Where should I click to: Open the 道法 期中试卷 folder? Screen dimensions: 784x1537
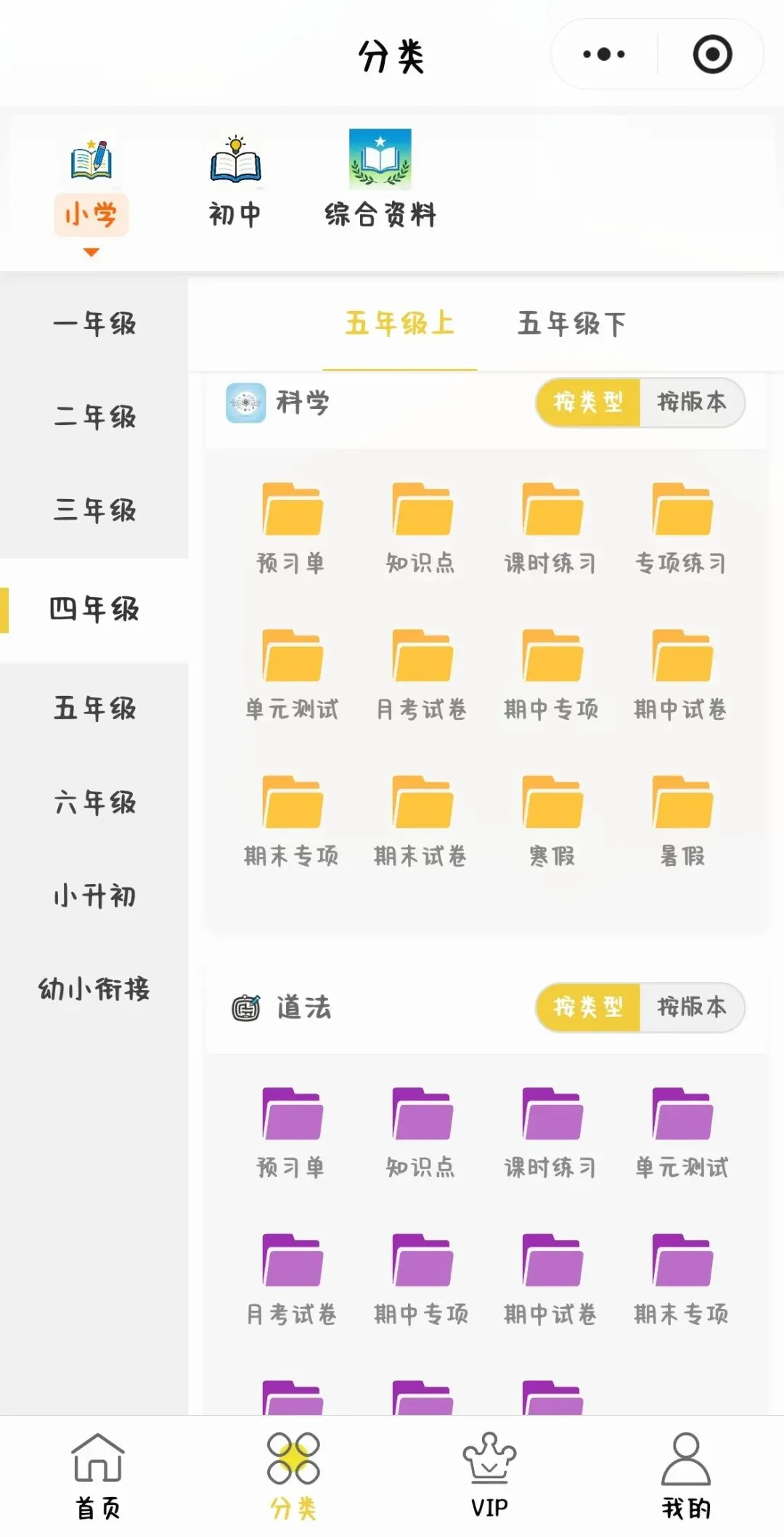pos(552,1278)
